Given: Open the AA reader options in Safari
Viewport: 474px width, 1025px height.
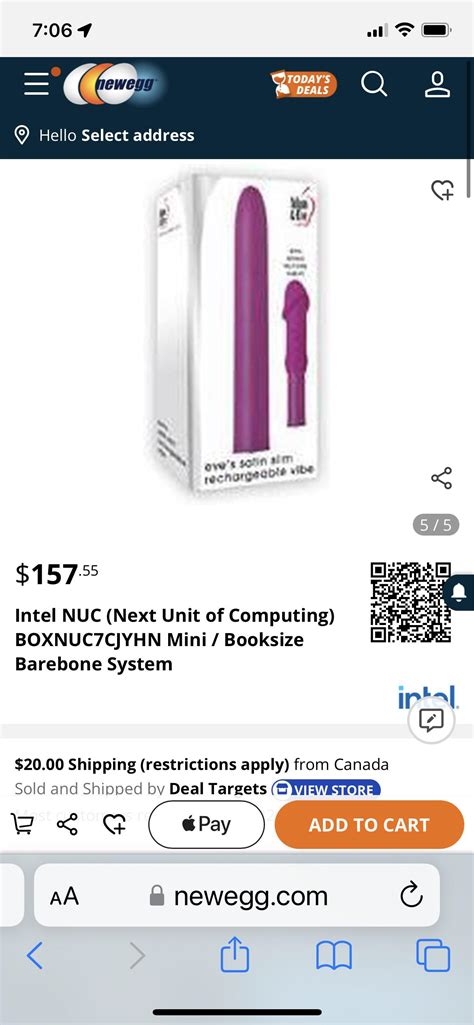Looking at the screenshot, I should [x=64, y=896].
